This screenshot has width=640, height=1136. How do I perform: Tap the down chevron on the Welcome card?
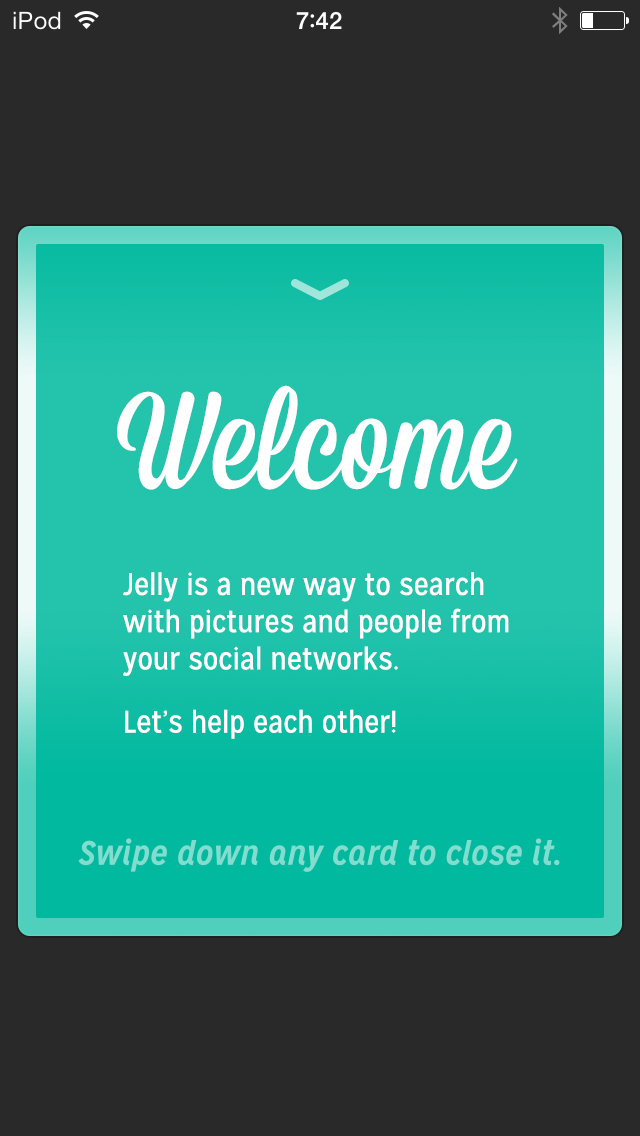pyautogui.click(x=320, y=289)
